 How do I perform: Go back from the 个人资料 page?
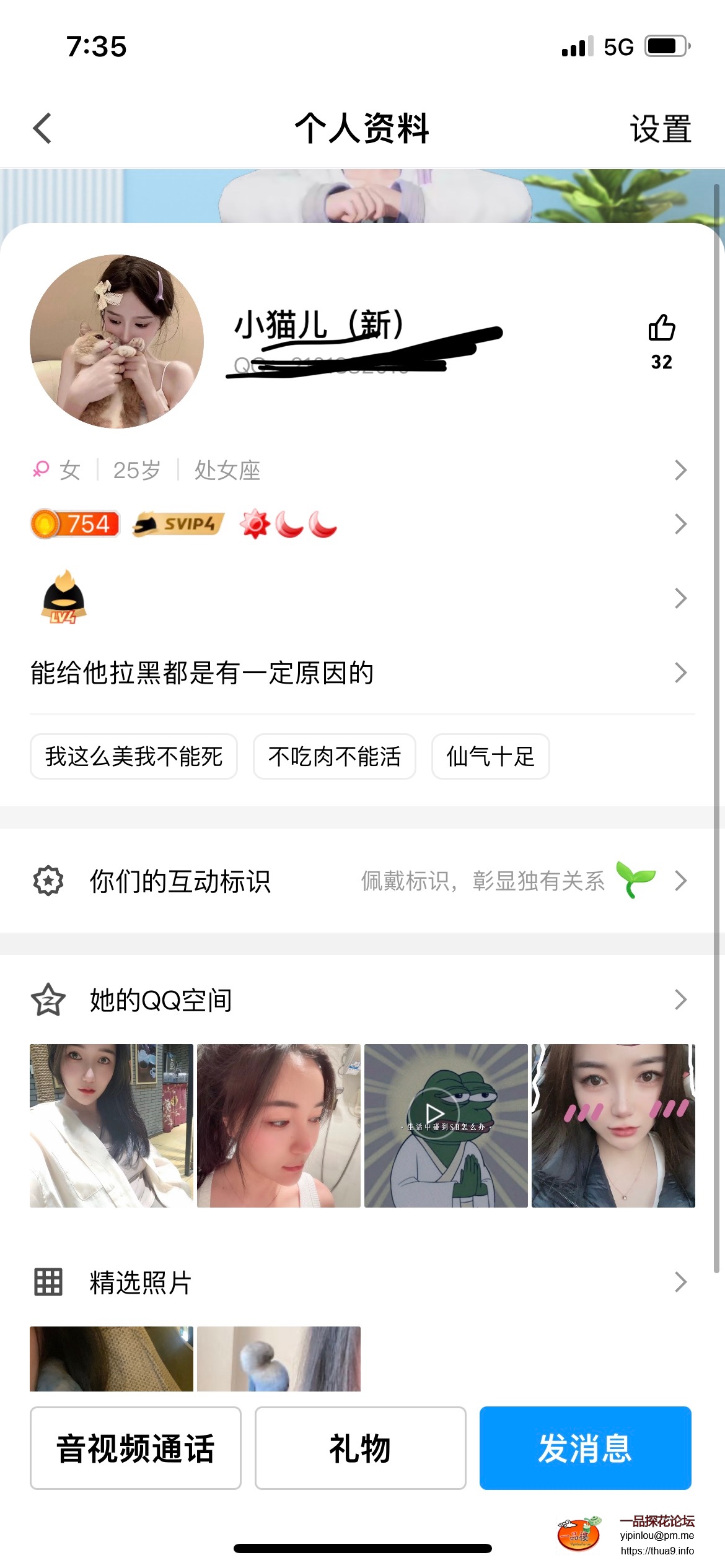42,129
